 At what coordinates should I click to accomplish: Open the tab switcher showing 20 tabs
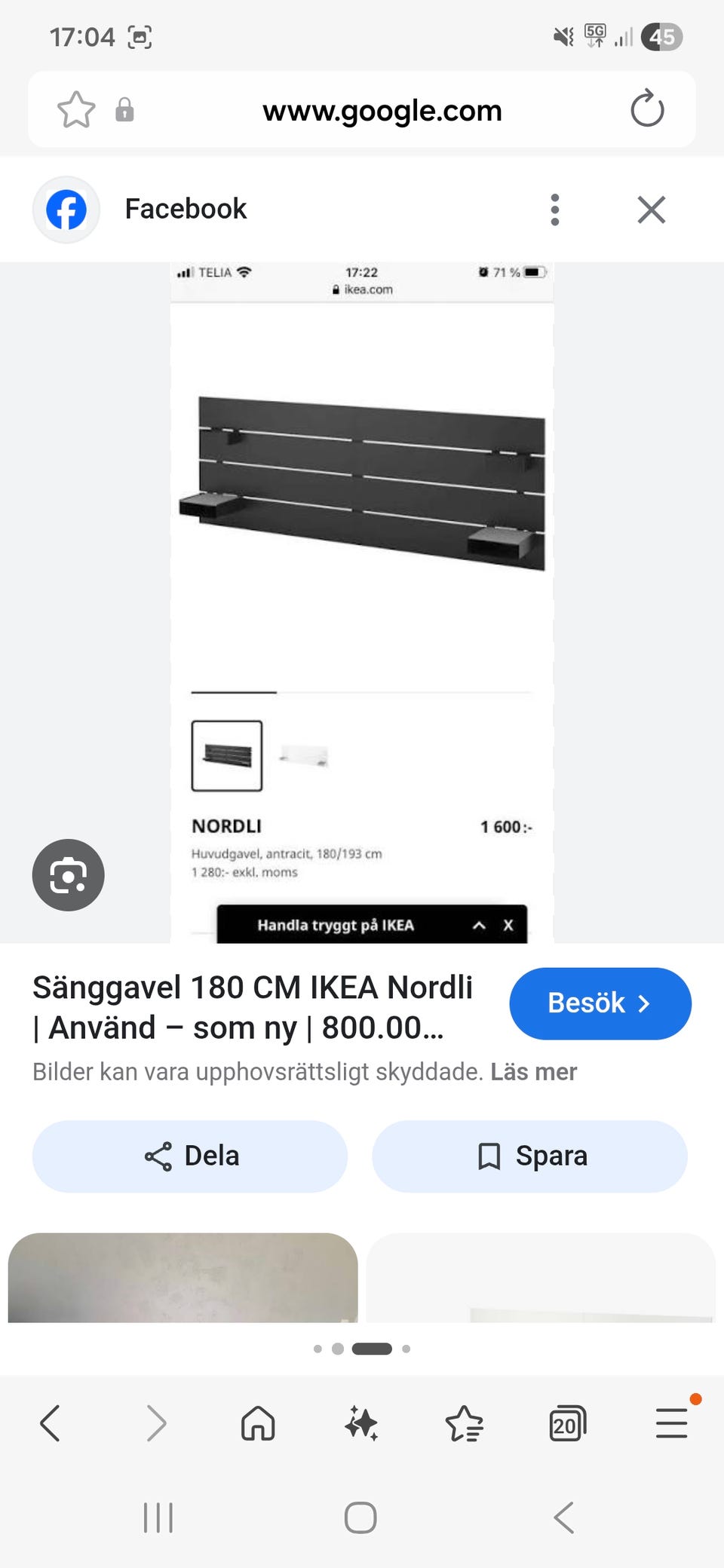(568, 1423)
